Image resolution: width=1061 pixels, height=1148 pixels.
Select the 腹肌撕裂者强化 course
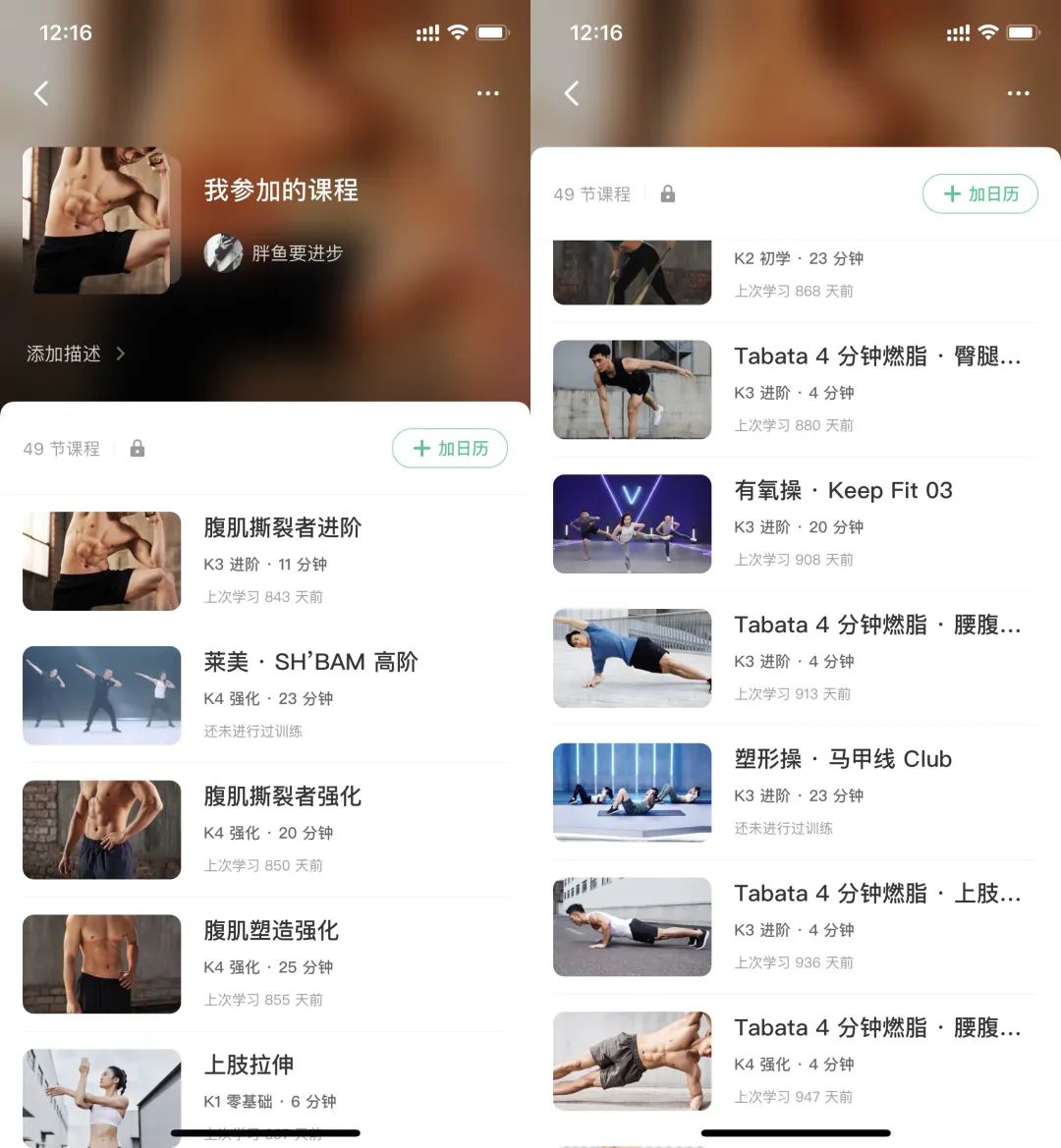(x=282, y=796)
